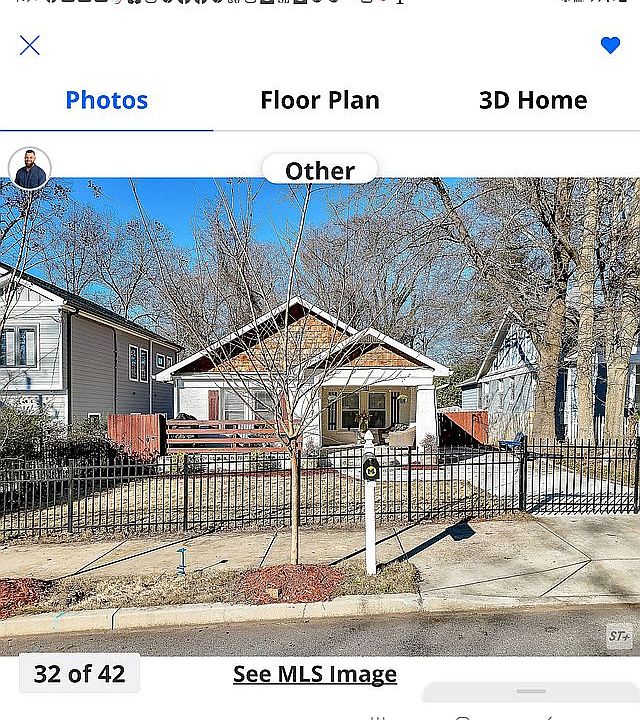Close the photo viewer
640x720 pixels.
pyautogui.click(x=30, y=45)
